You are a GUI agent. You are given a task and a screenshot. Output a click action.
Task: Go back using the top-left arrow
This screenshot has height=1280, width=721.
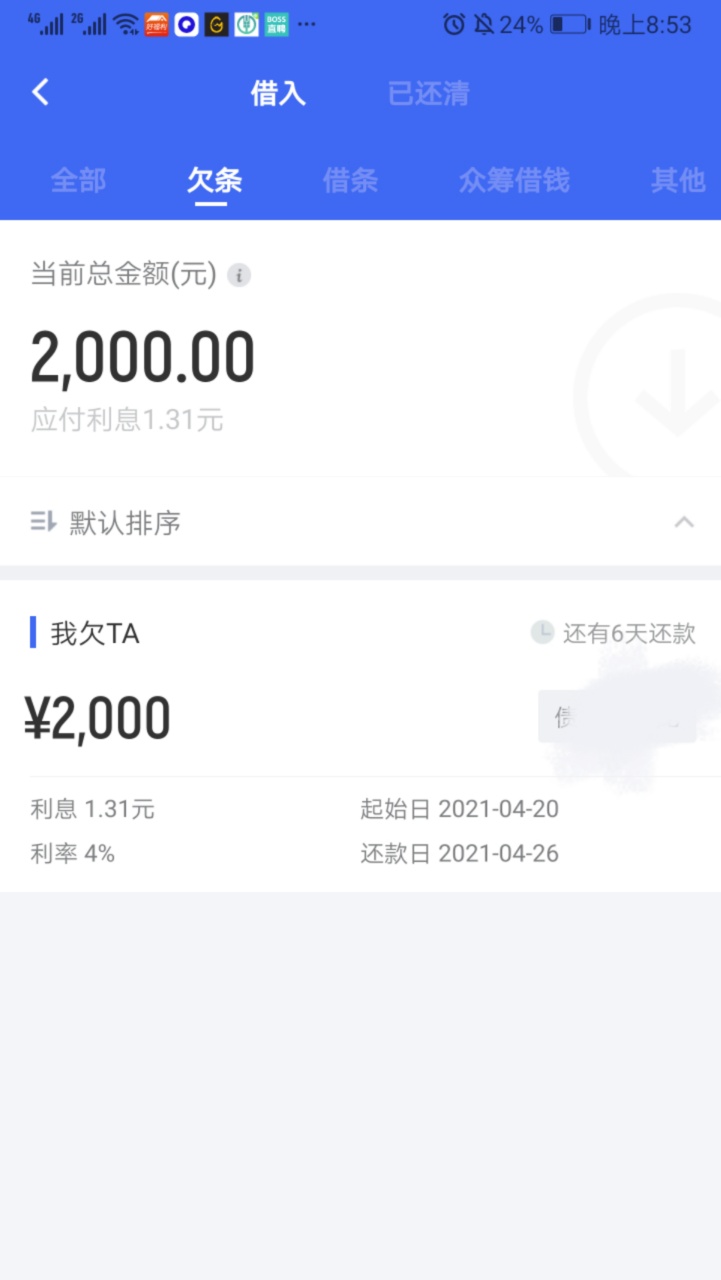40,92
